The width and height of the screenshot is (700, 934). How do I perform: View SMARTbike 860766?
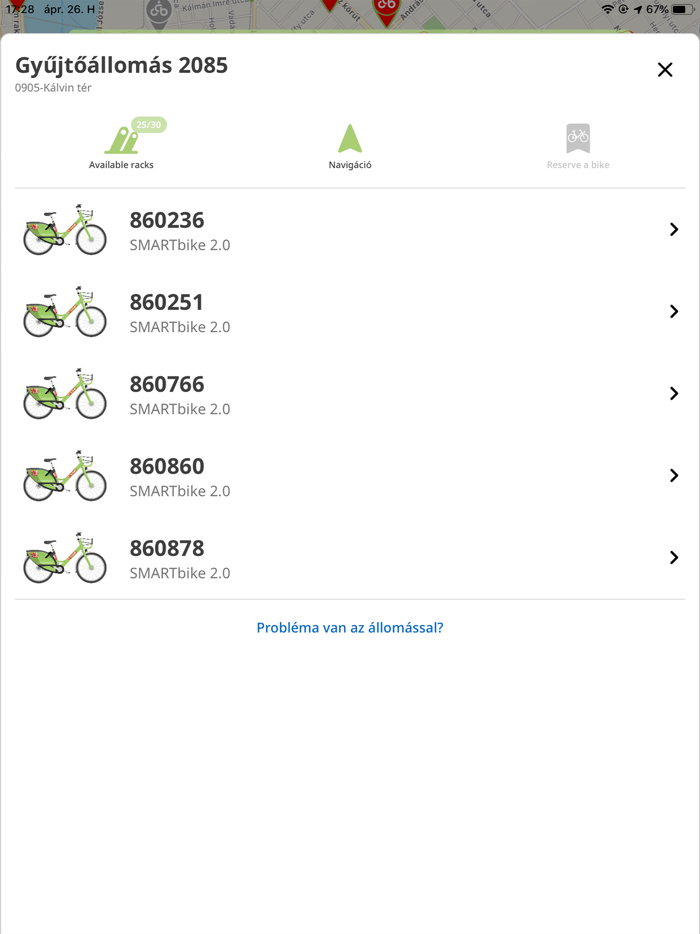[x=349, y=394]
